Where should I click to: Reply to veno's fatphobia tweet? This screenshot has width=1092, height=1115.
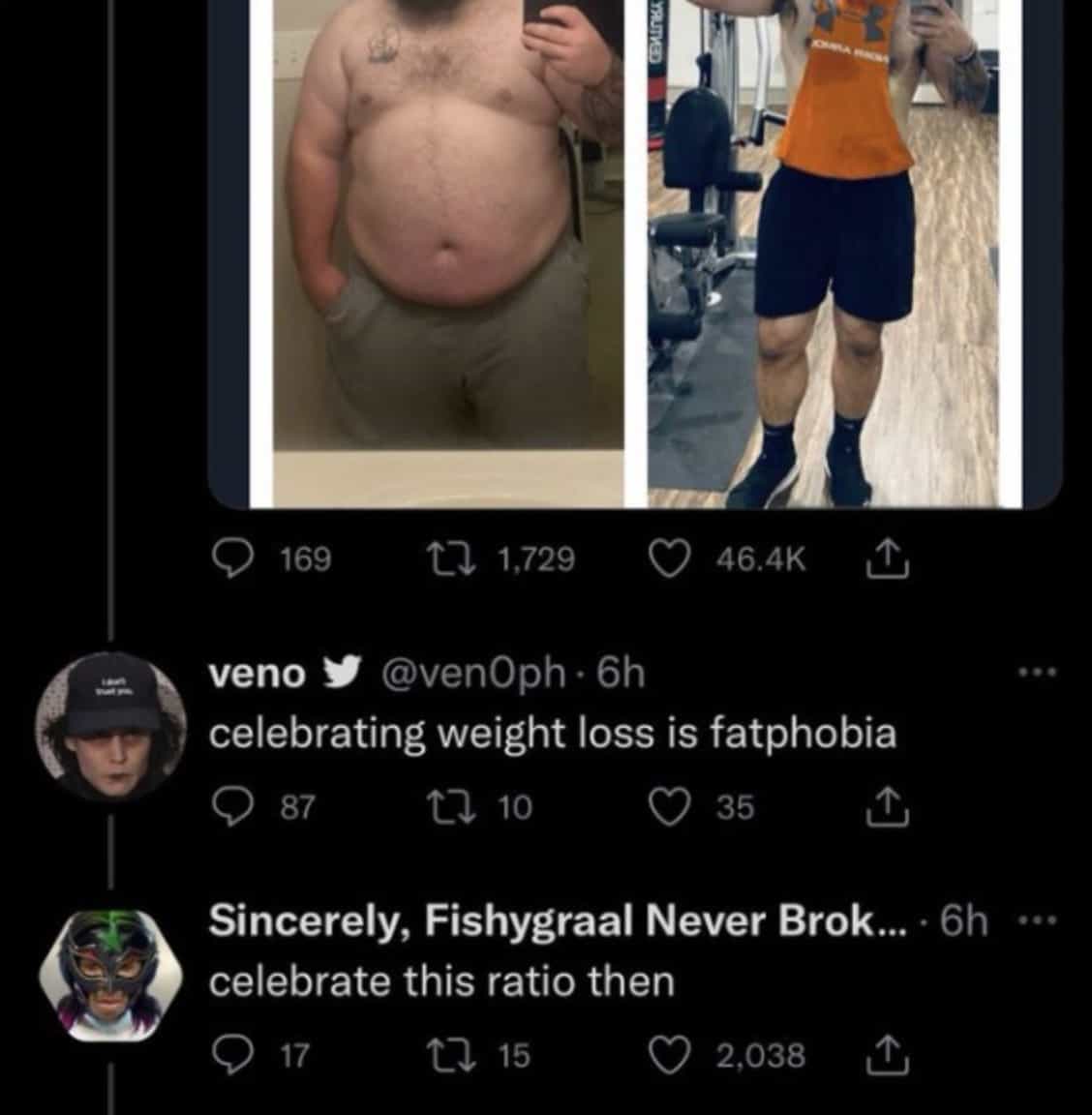click(x=230, y=807)
